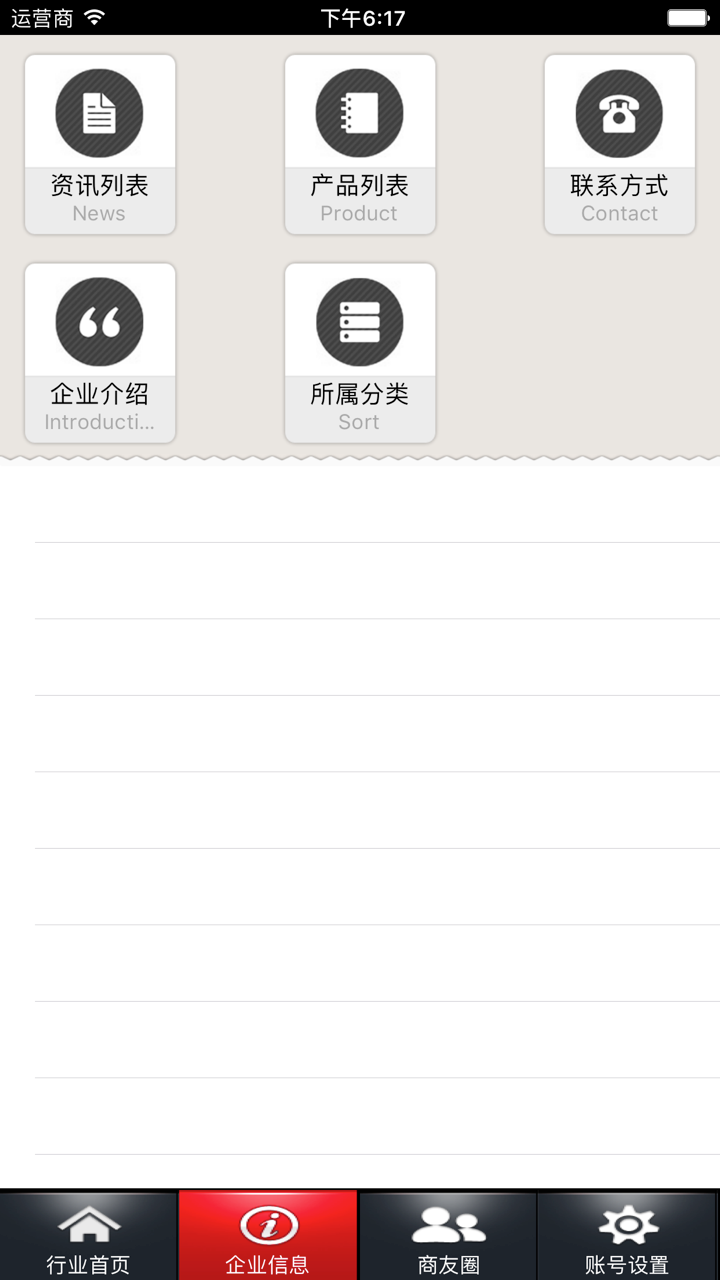Open the 资讯列表 news document icon
This screenshot has width=720, height=1280.
(100, 112)
